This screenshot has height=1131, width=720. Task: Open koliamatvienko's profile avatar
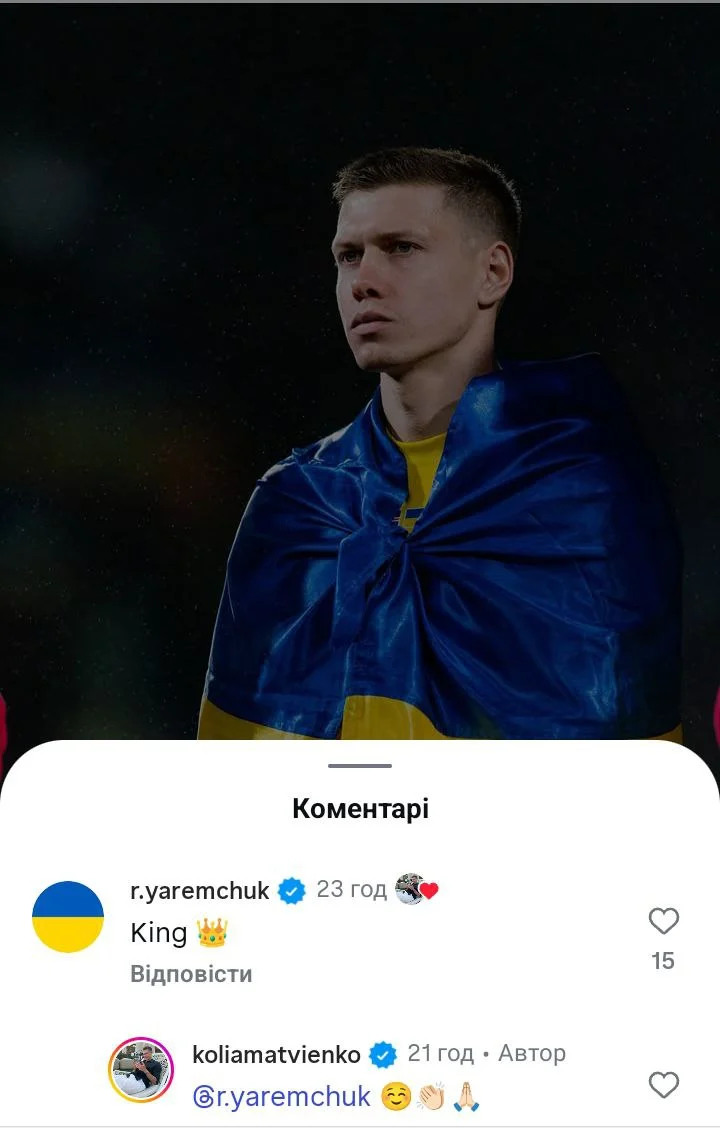[141, 1070]
